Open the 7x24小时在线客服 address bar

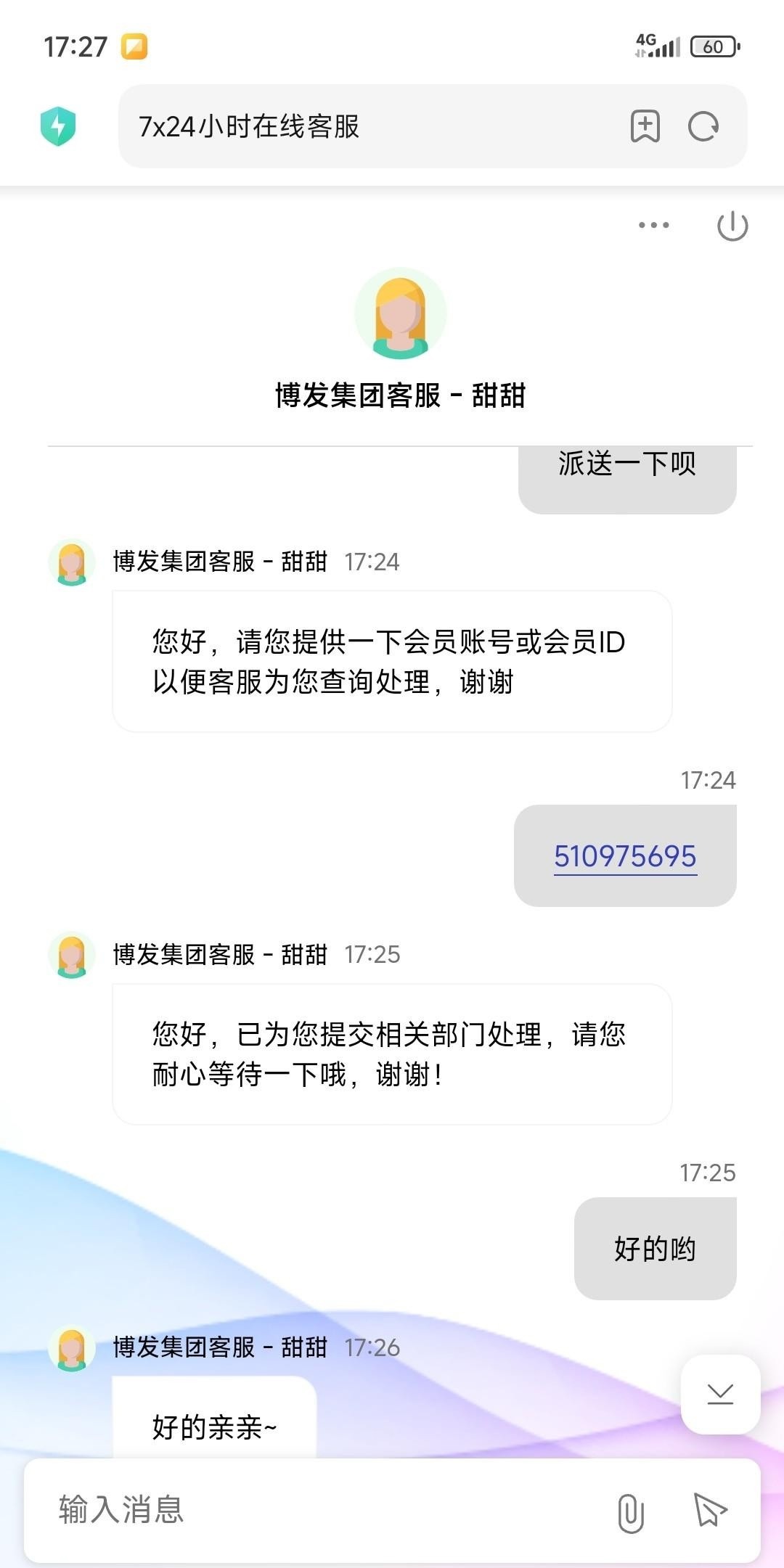pyautogui.click(x=363, y=126)
